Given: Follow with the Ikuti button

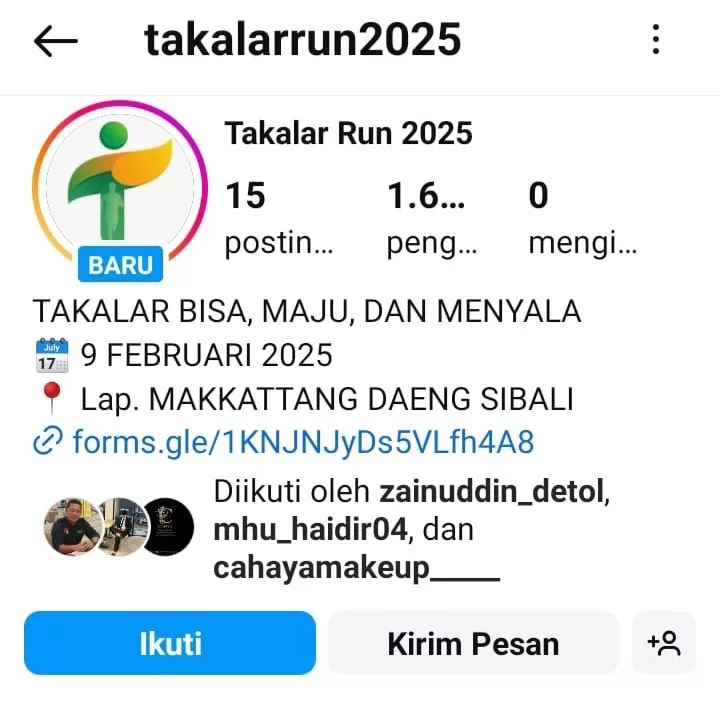Looking at the screenshot, I should click(170, 643).
